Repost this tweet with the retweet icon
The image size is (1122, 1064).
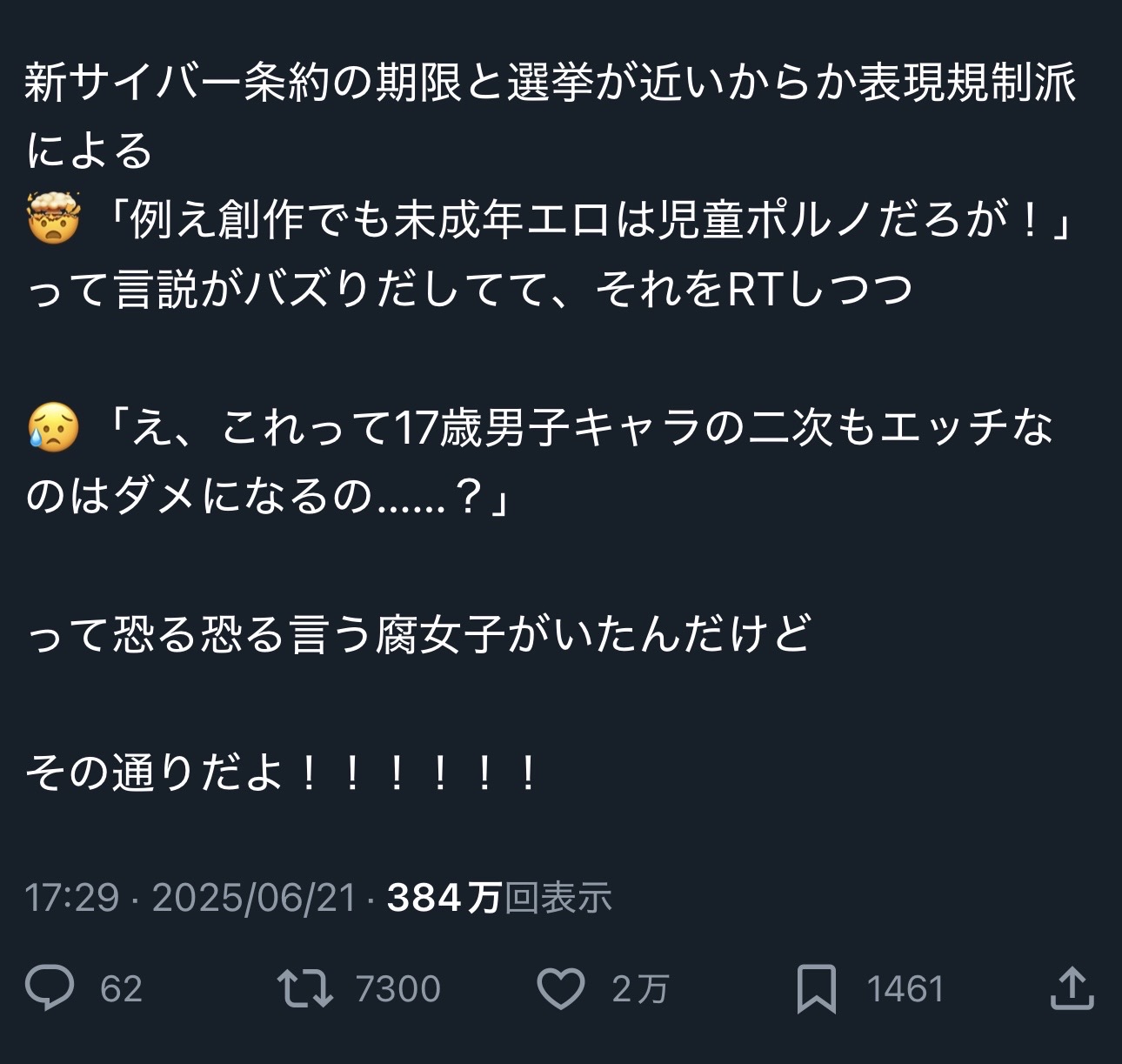point(304,989)
